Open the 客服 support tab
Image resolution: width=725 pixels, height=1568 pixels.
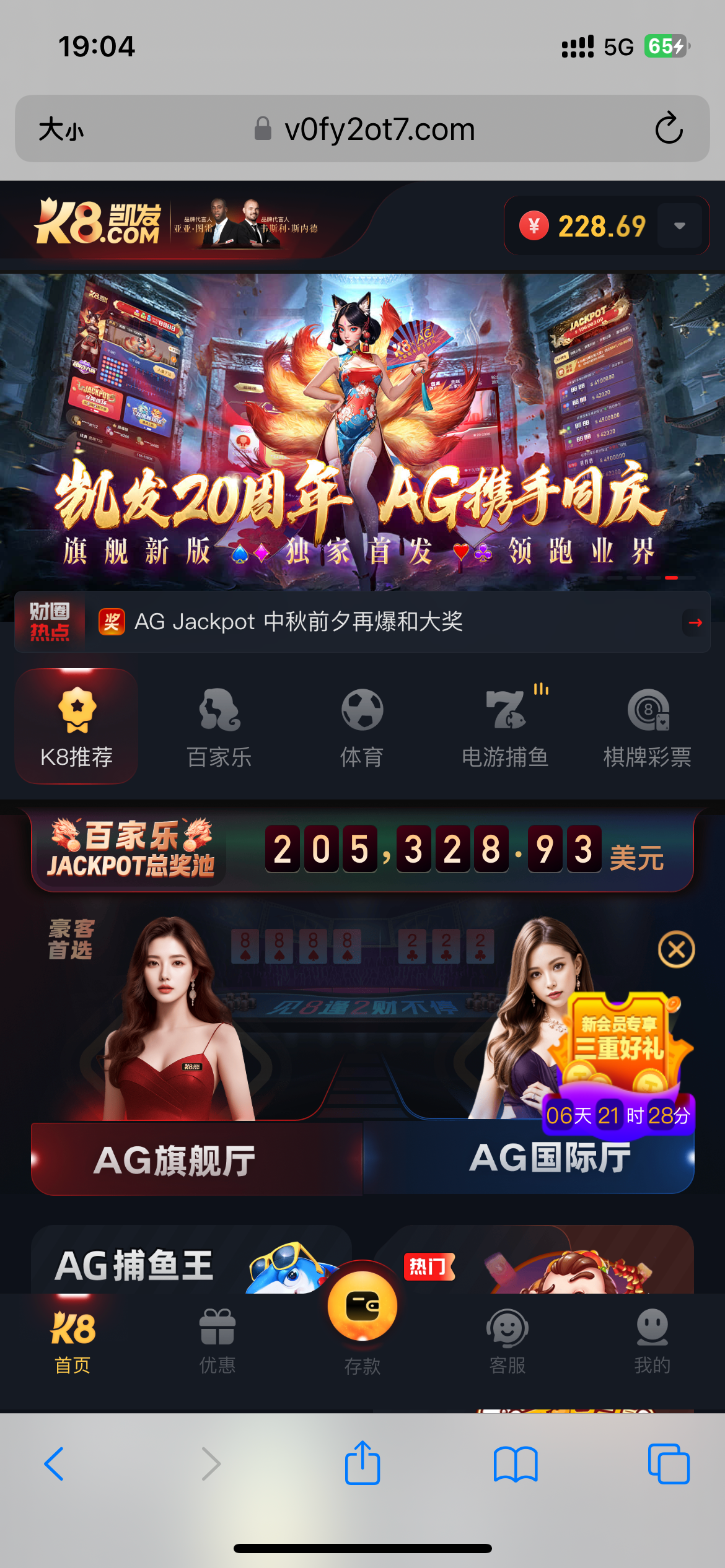pos(507,1341)
